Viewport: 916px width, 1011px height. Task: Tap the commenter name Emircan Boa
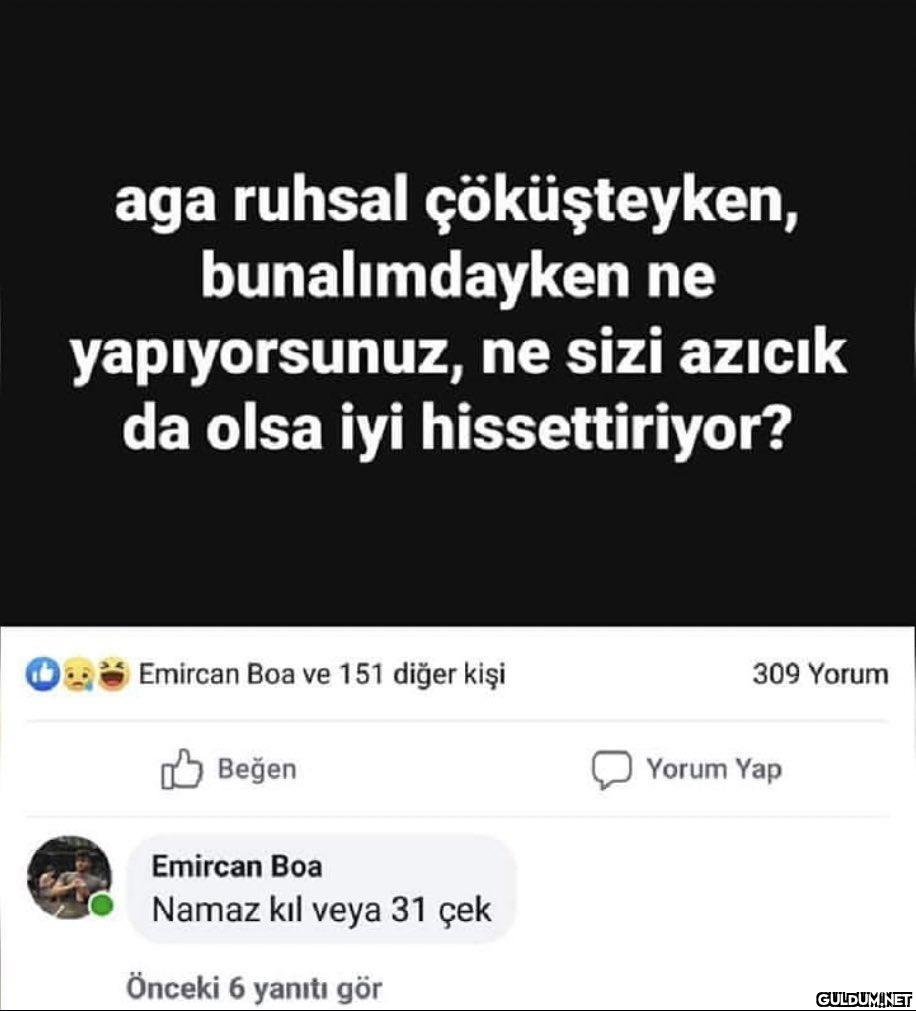click(x=236, y=866)
